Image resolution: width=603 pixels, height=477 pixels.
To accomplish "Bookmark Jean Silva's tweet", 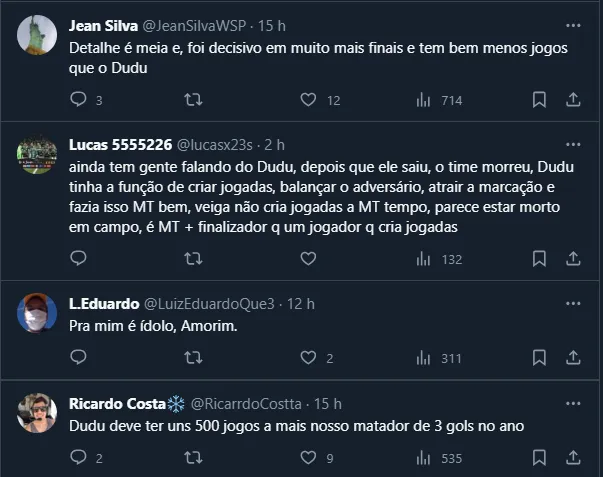I will [x=539, y=100].
